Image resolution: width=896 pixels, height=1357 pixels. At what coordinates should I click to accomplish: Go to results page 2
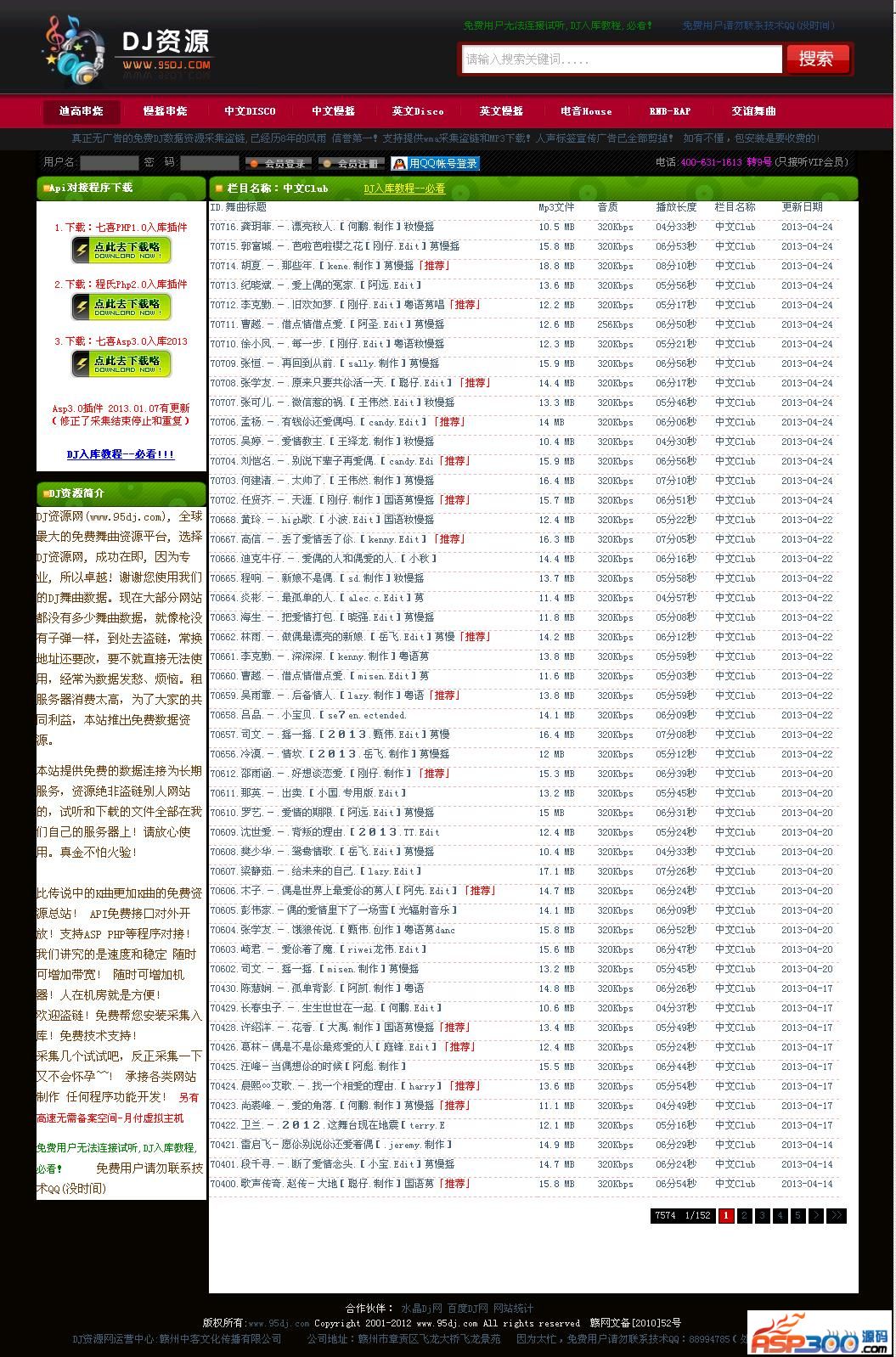click(744, 1215)
